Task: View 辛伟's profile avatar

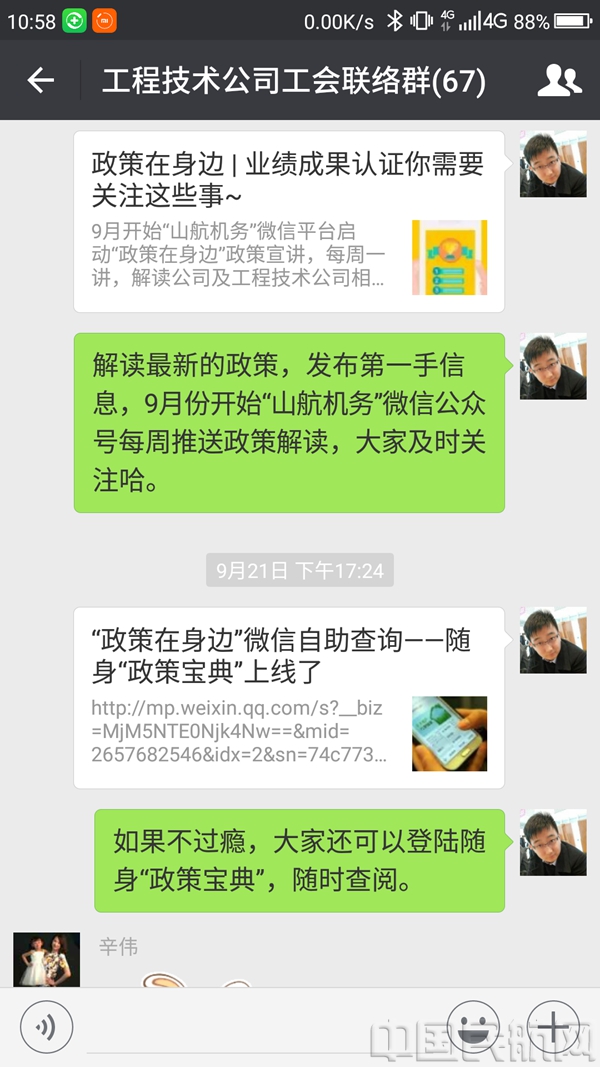Action: (x=47, y=959)
